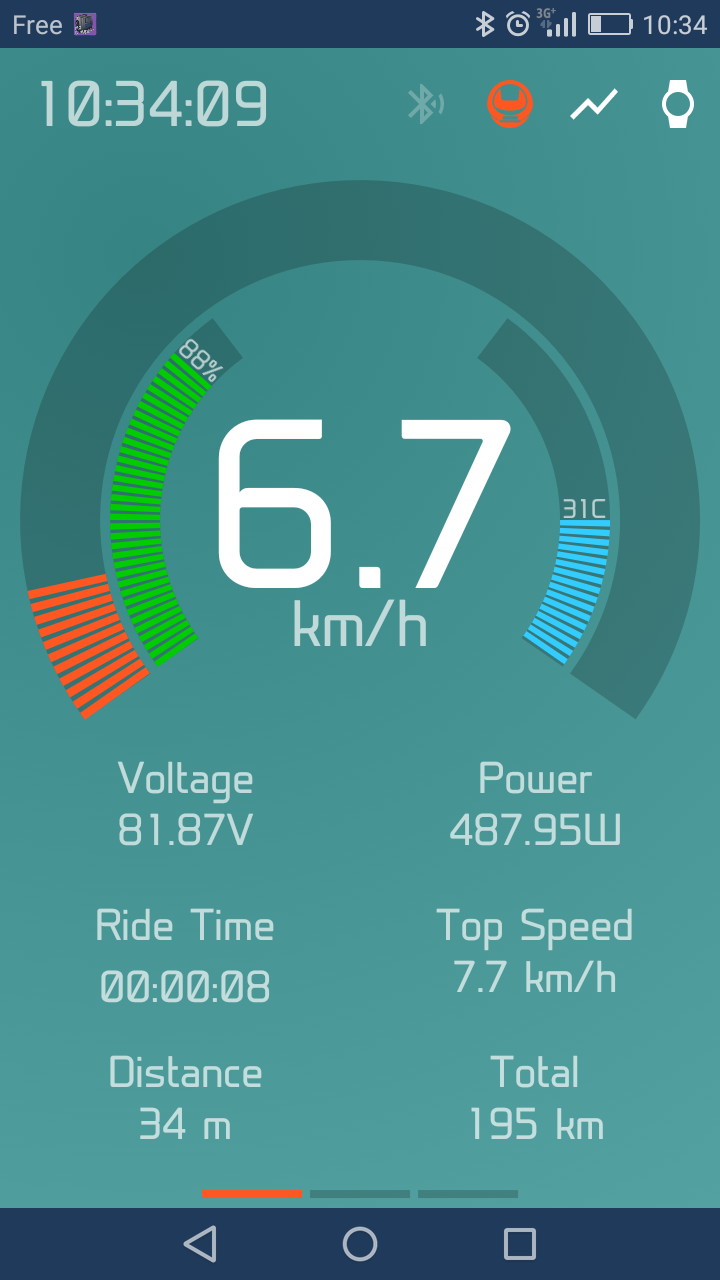Open the orange wheel settings icon
Image resolution: width=720 pixels, height=1280 pixels.
(510, 104)
